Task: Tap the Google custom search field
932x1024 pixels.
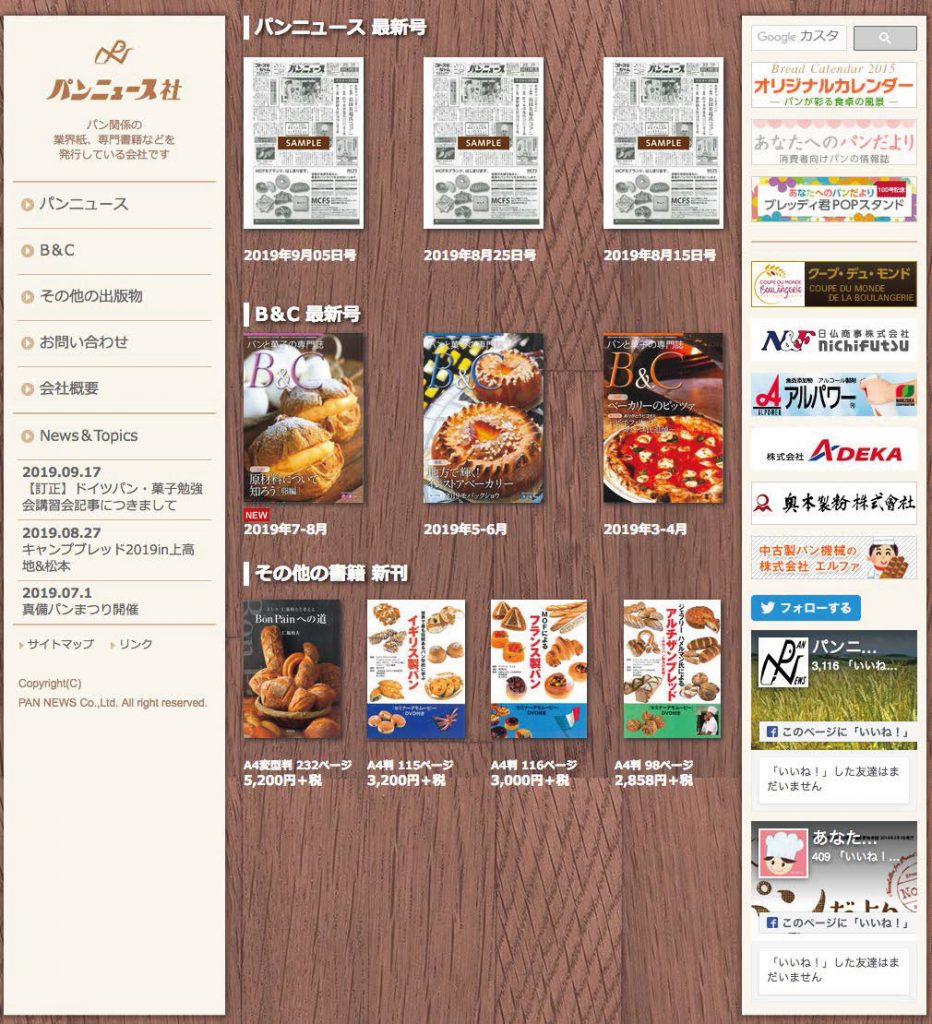Action: coord(798,38)
